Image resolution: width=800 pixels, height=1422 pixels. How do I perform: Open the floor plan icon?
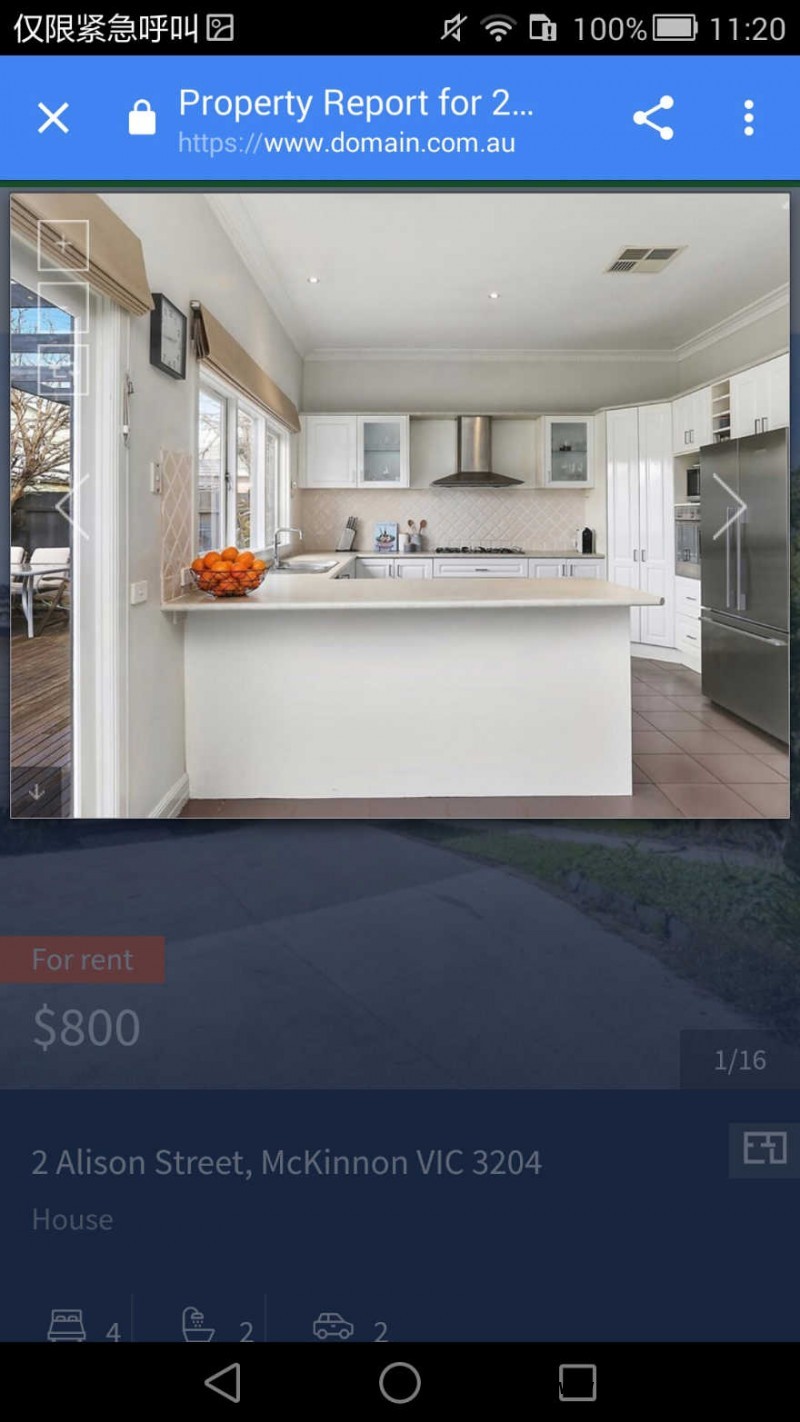[x=764, y=1150]
